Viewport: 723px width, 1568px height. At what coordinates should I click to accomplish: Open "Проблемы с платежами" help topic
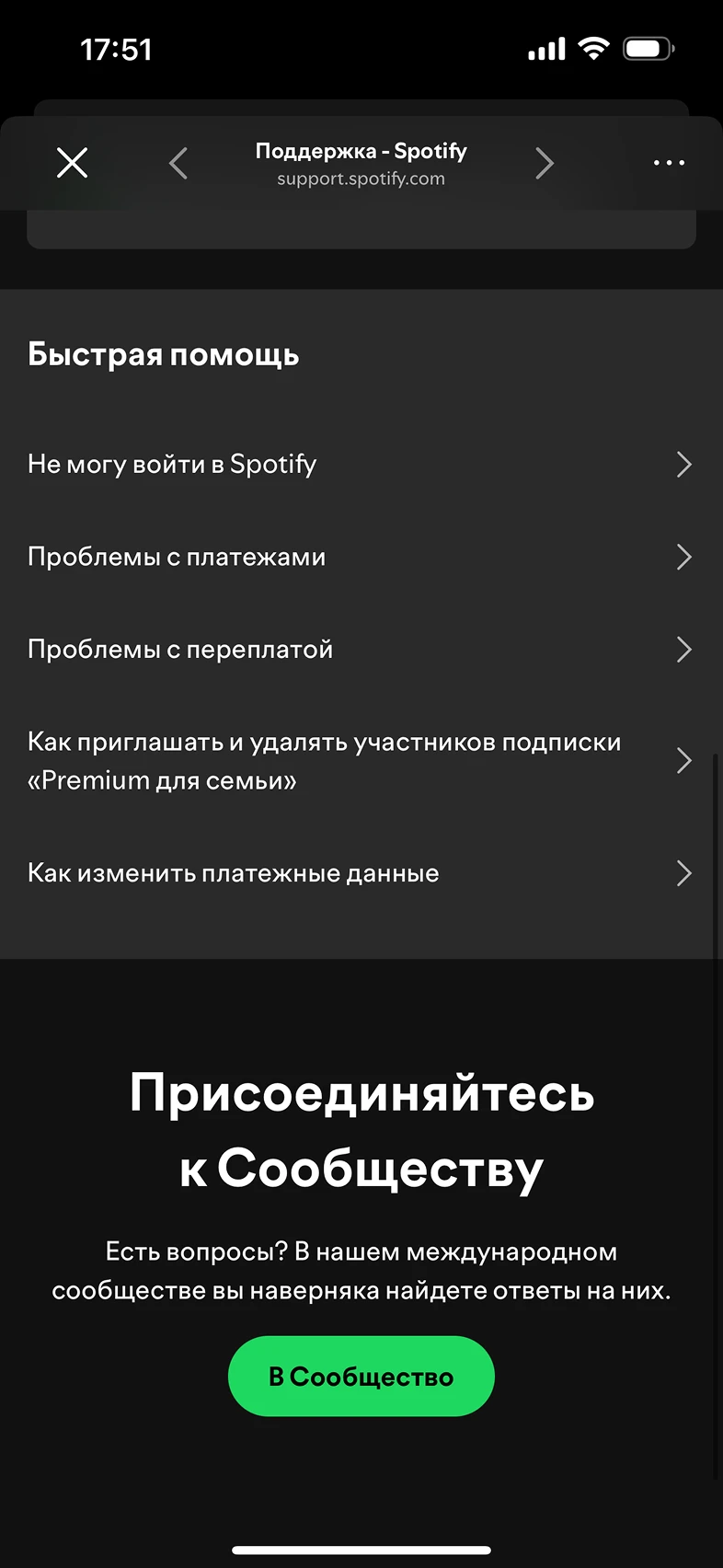359,557
